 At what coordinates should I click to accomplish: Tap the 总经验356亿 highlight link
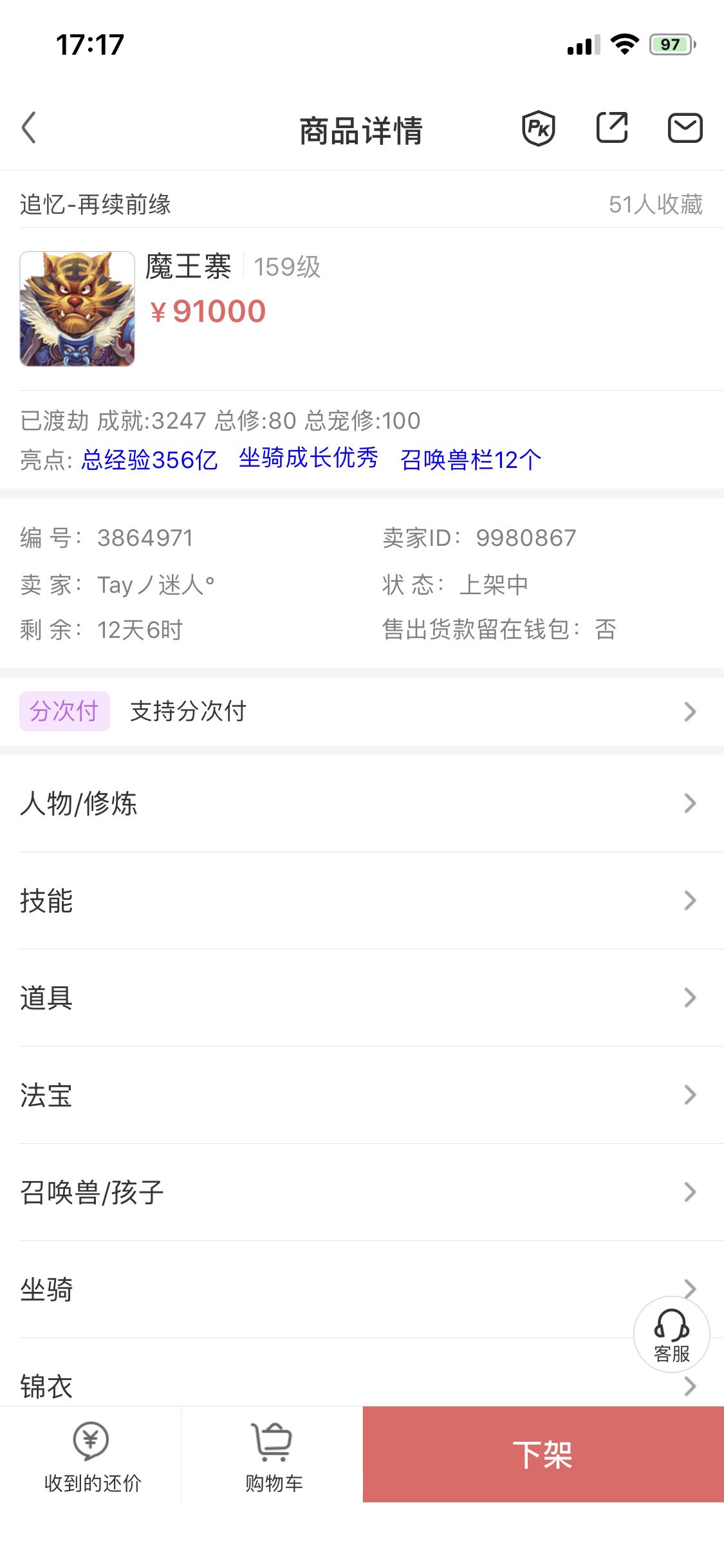tap(149, 460)
